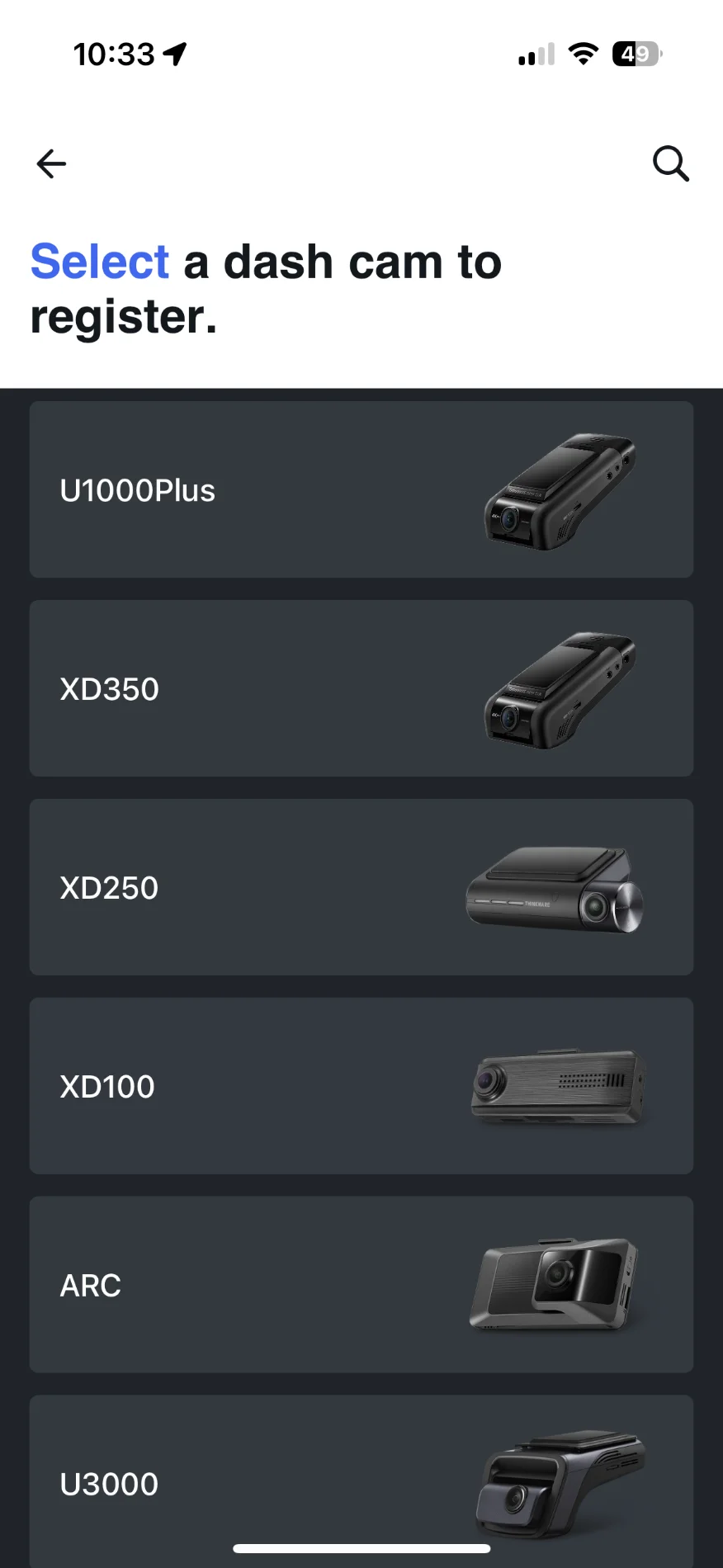Select the U1000Plus dash cam
The image size is (723, 1568).
pos(361,489)
